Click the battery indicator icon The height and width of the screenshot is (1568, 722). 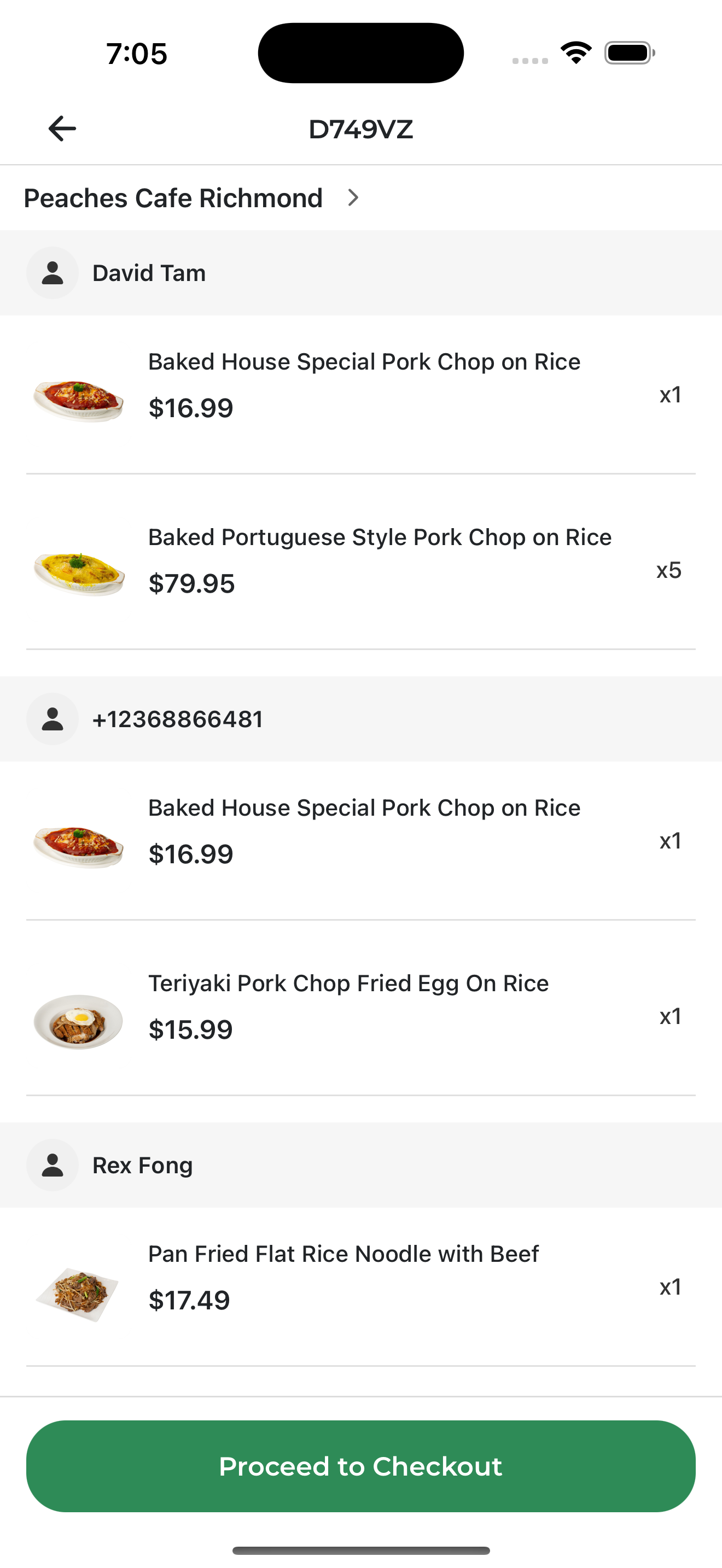coord(628,52)
